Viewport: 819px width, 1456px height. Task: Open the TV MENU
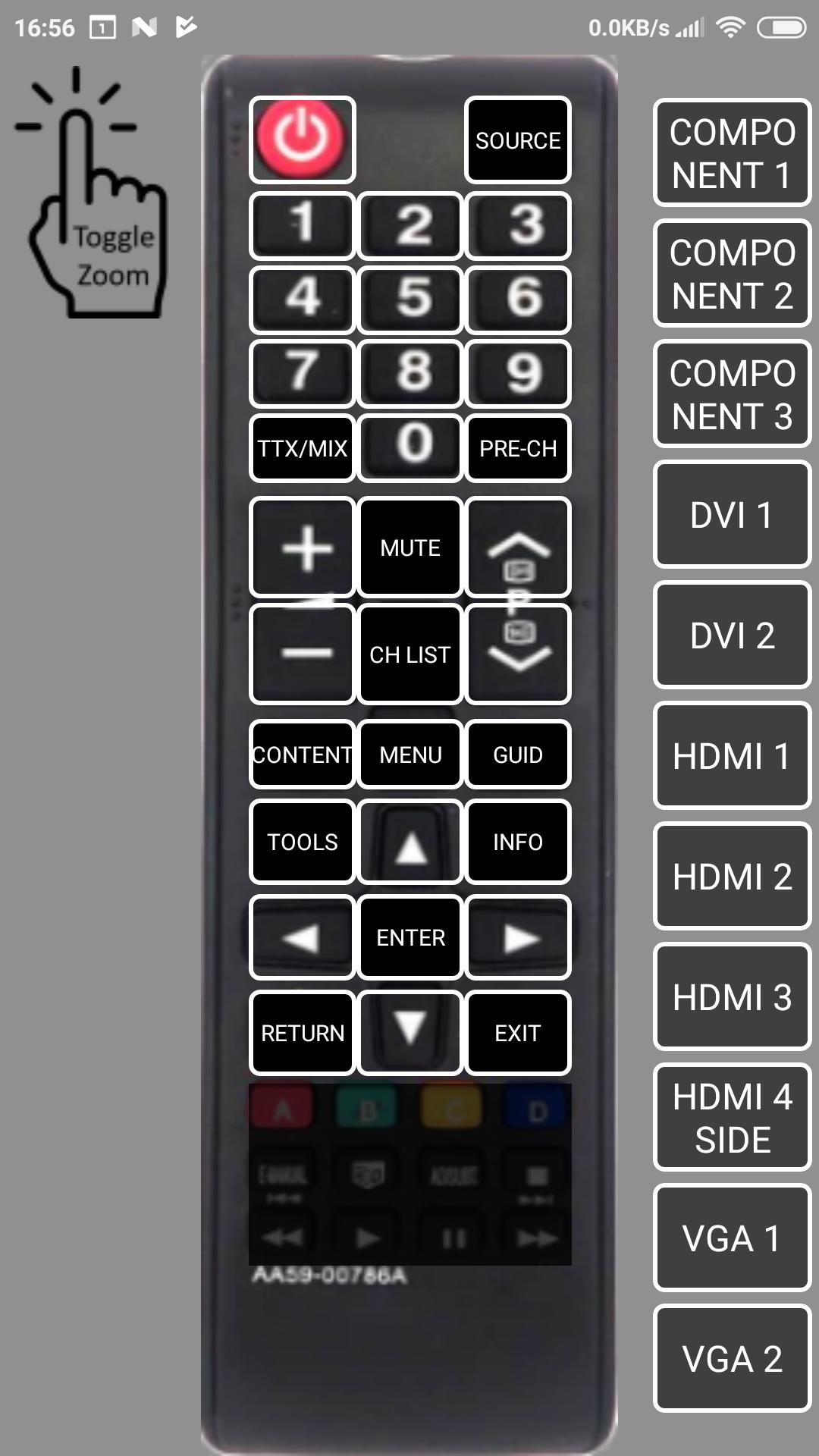[x=410, y=755]
